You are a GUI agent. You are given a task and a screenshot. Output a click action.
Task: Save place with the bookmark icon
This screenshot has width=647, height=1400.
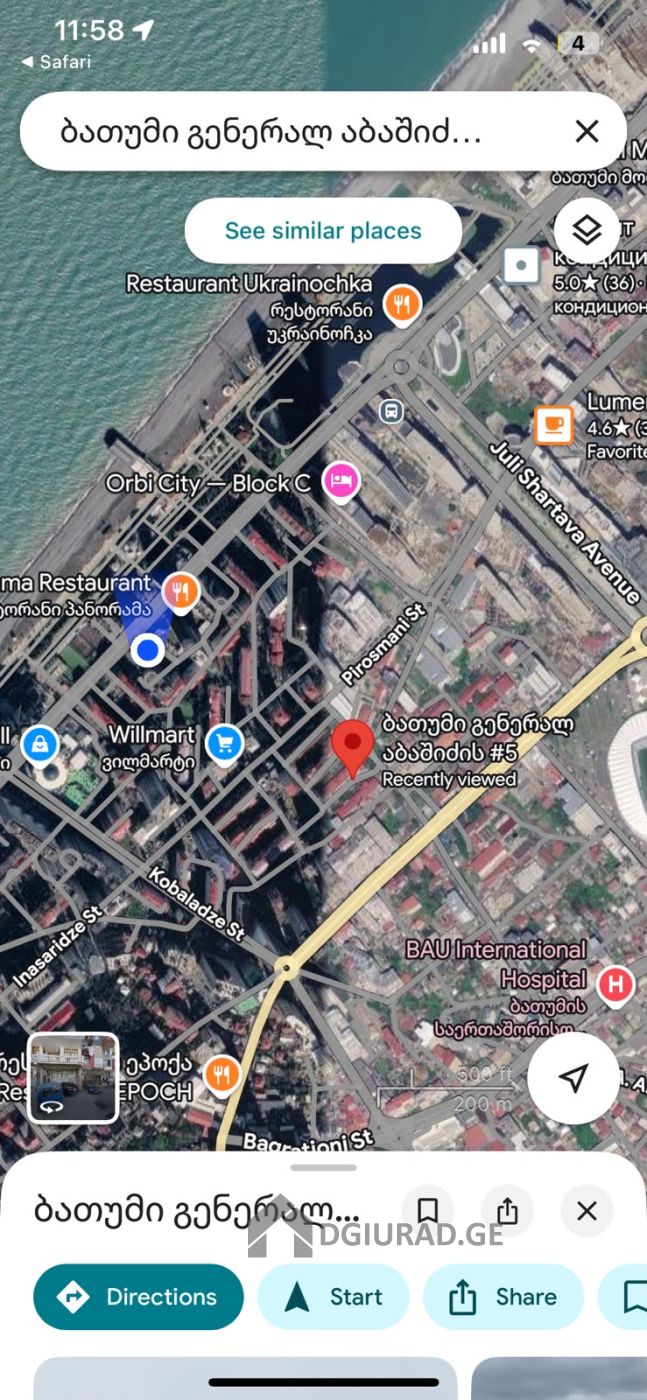coord(428,1211)
